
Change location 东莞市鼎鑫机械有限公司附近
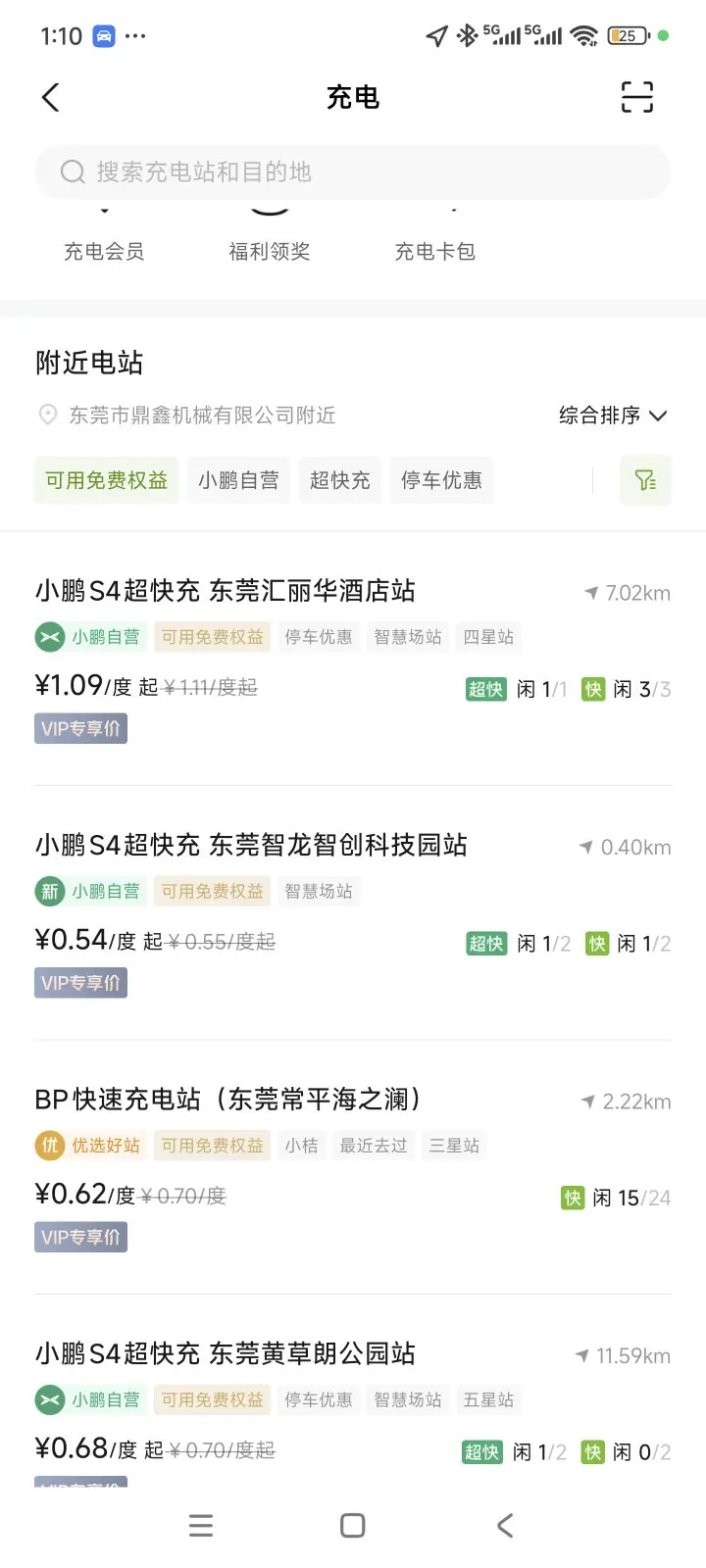(x=186, y=416)
